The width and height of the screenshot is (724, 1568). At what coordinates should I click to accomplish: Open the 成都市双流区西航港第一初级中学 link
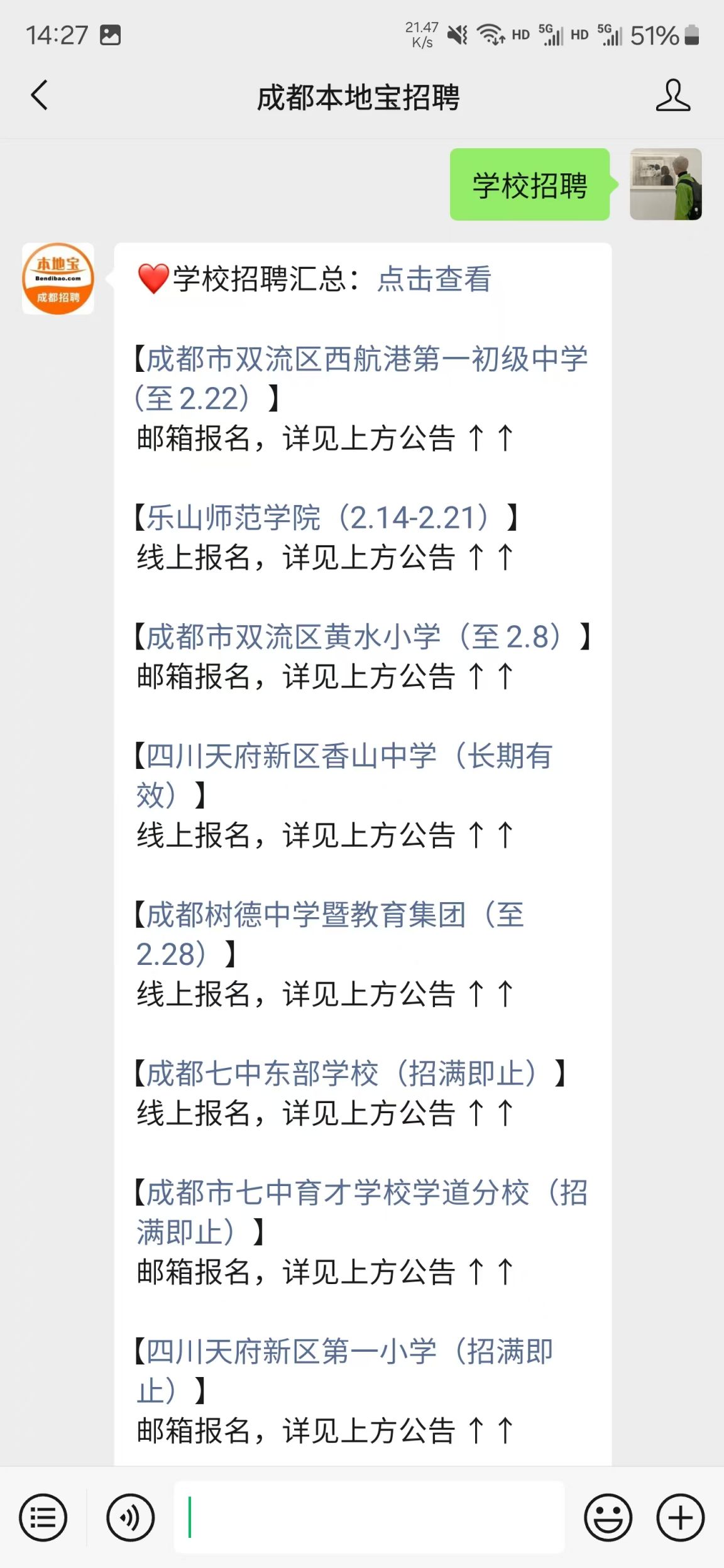pyautogui.click(x=361, y=378)
